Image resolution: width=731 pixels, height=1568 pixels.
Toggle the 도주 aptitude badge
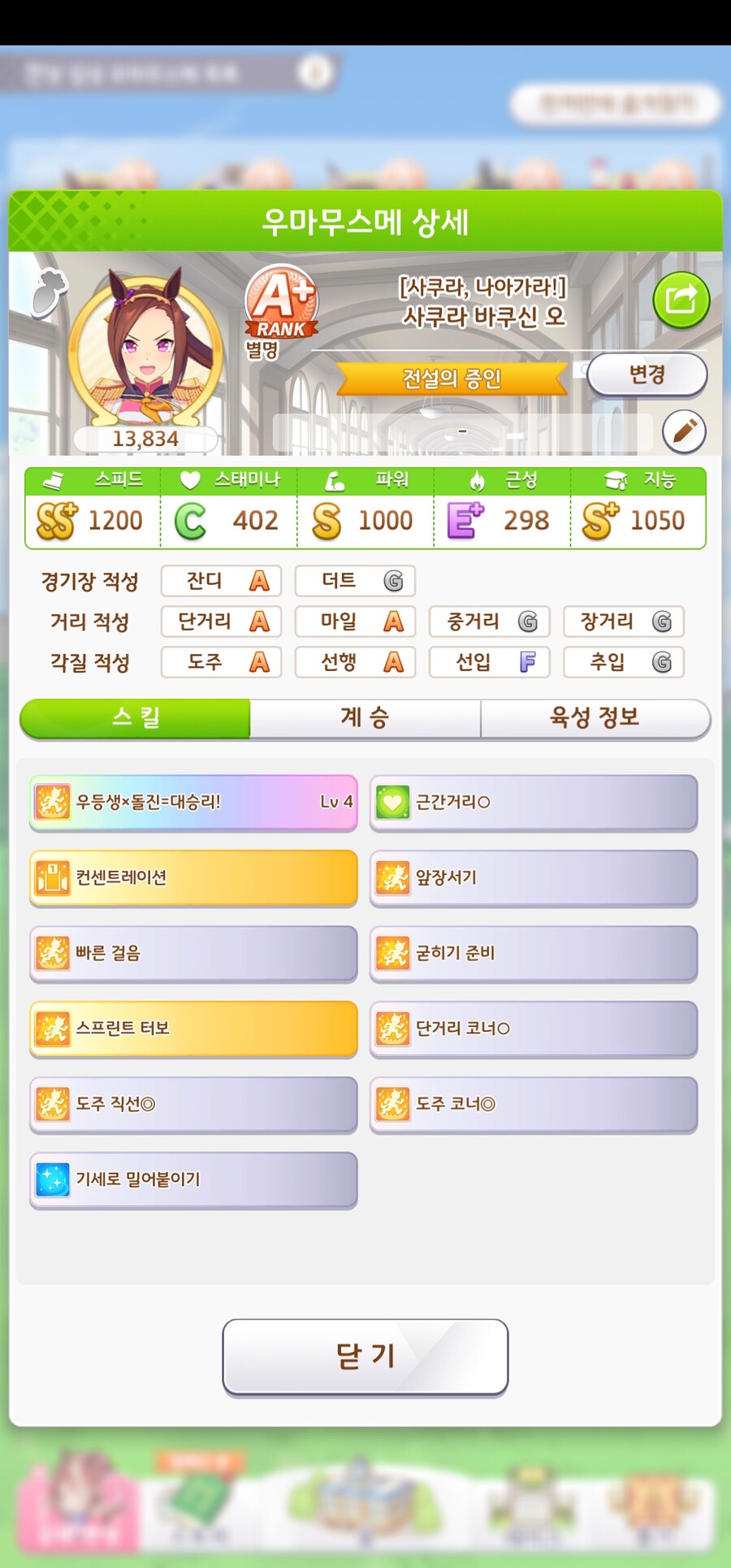(x=220, y=662)
